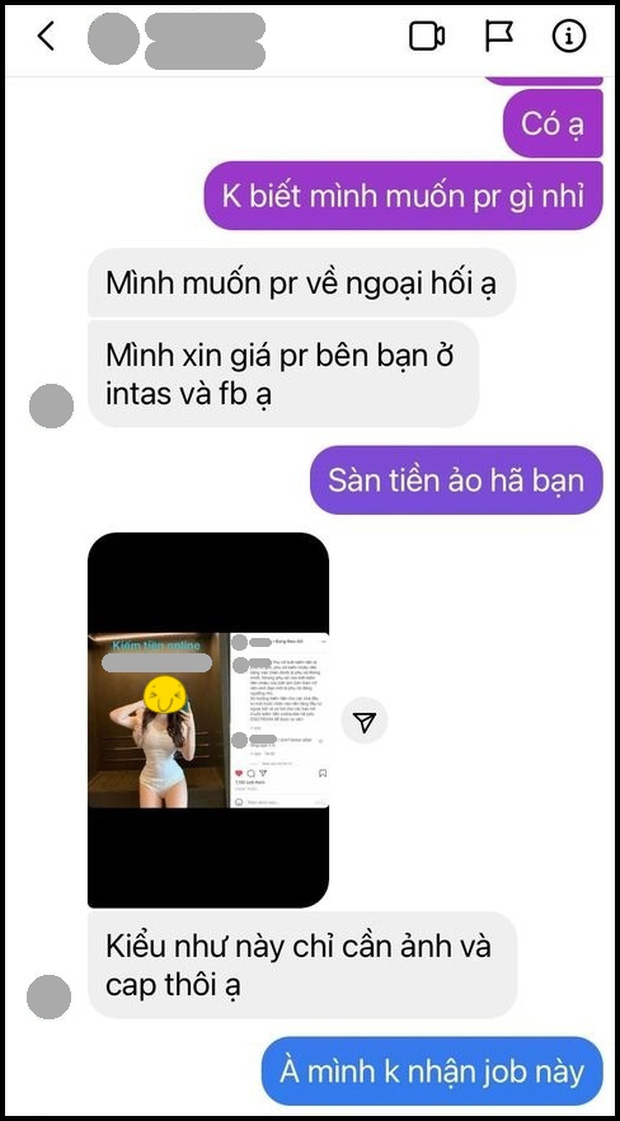The image size is (620, 1121).
Task: Open the flag icon in header
Action: tap(499, 37)
